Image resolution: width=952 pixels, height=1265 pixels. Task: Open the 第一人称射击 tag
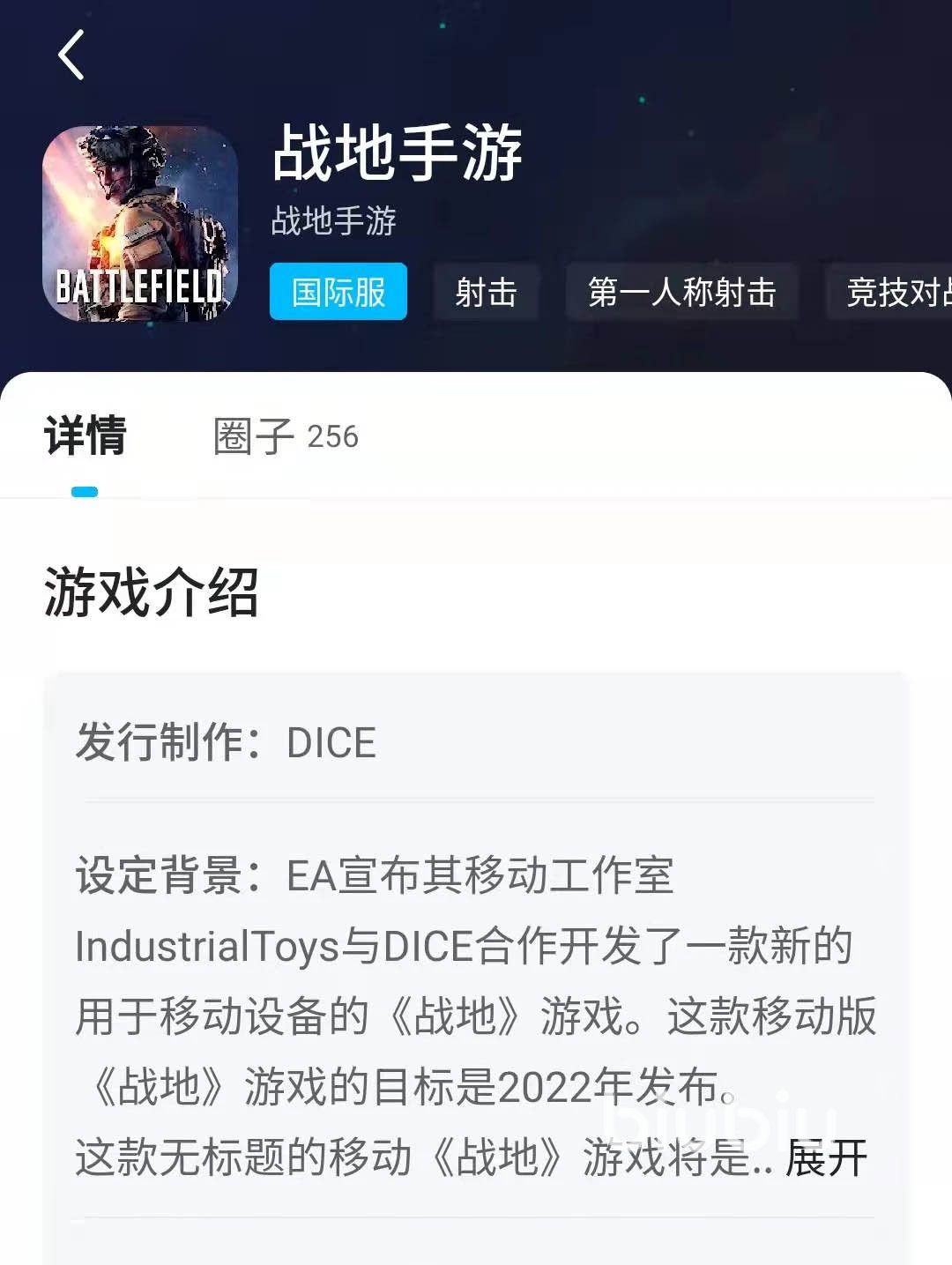click(681, 292)
